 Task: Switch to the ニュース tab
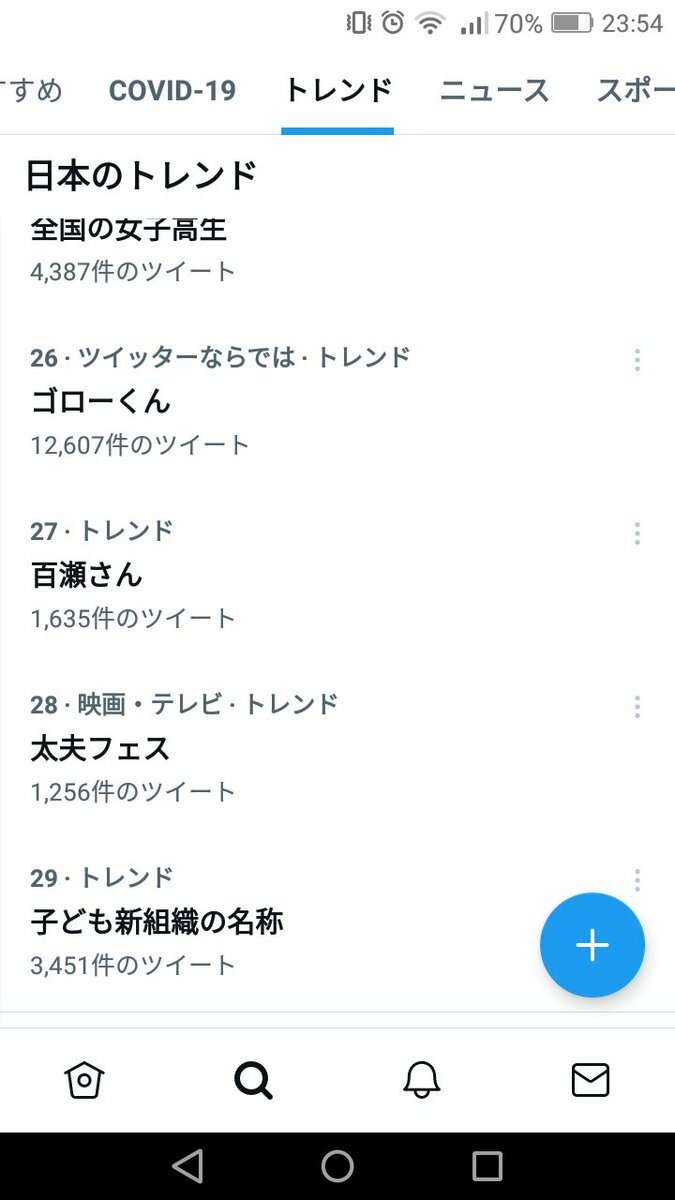pos(494,91)
